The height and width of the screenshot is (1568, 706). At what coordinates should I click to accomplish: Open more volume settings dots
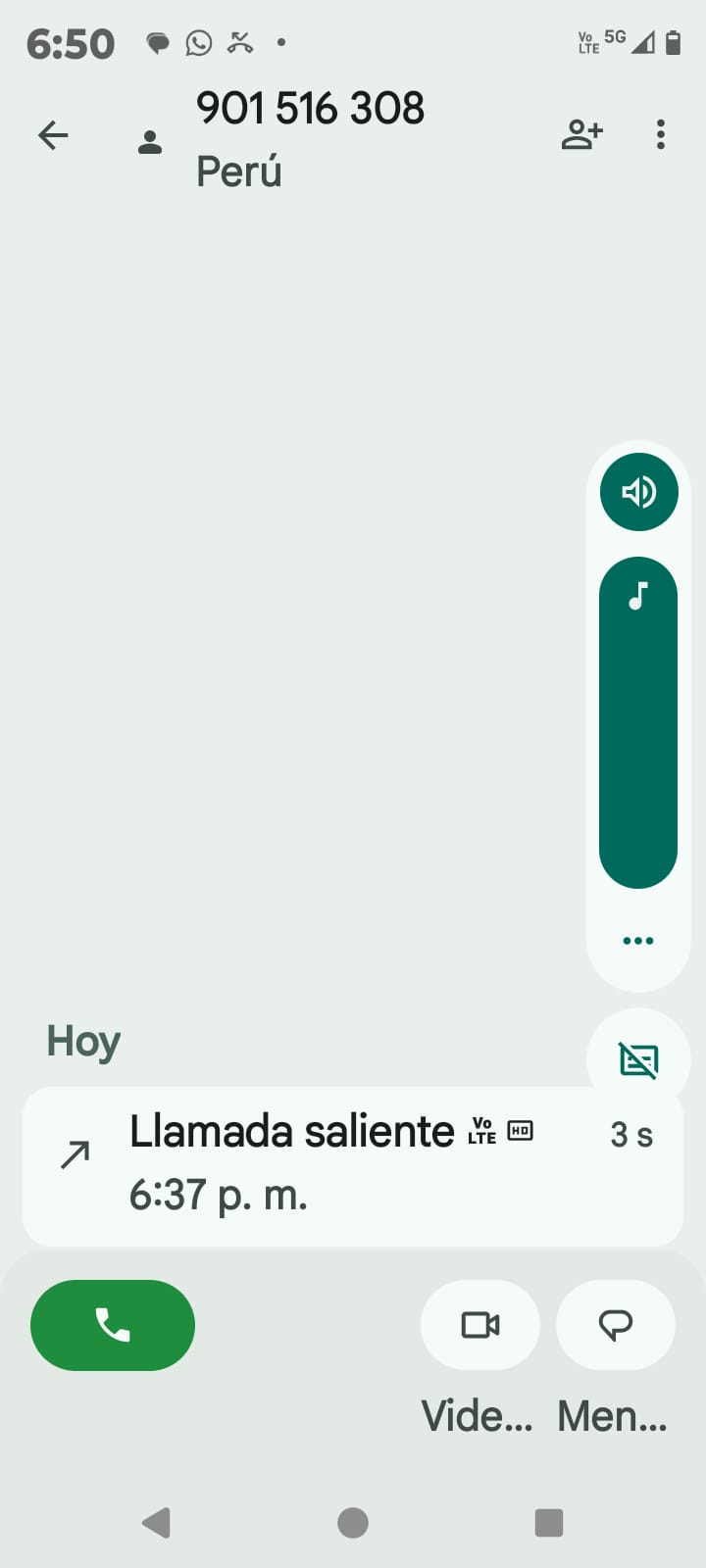(638, 941)
